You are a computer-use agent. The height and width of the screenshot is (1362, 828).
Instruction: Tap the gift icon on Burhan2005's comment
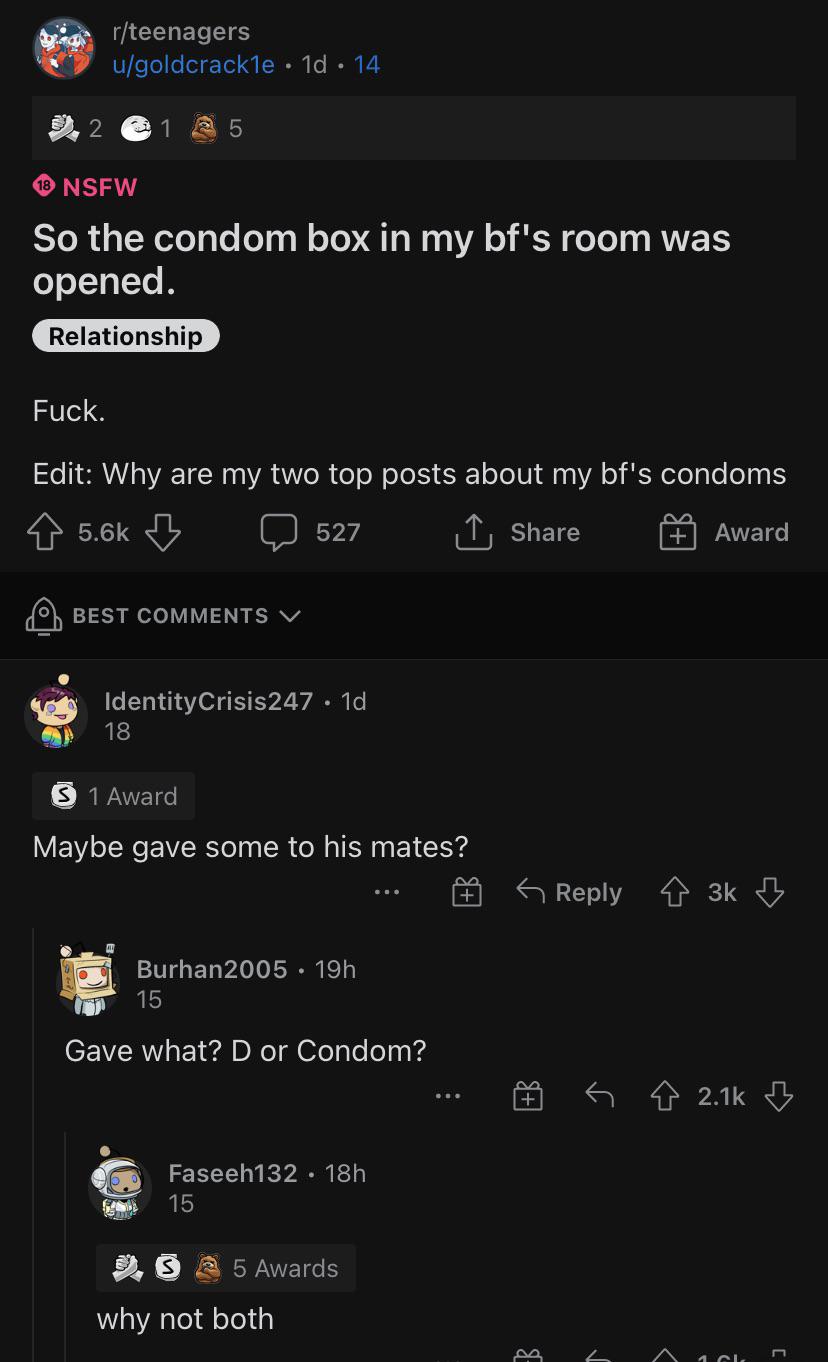[527, 1095]
